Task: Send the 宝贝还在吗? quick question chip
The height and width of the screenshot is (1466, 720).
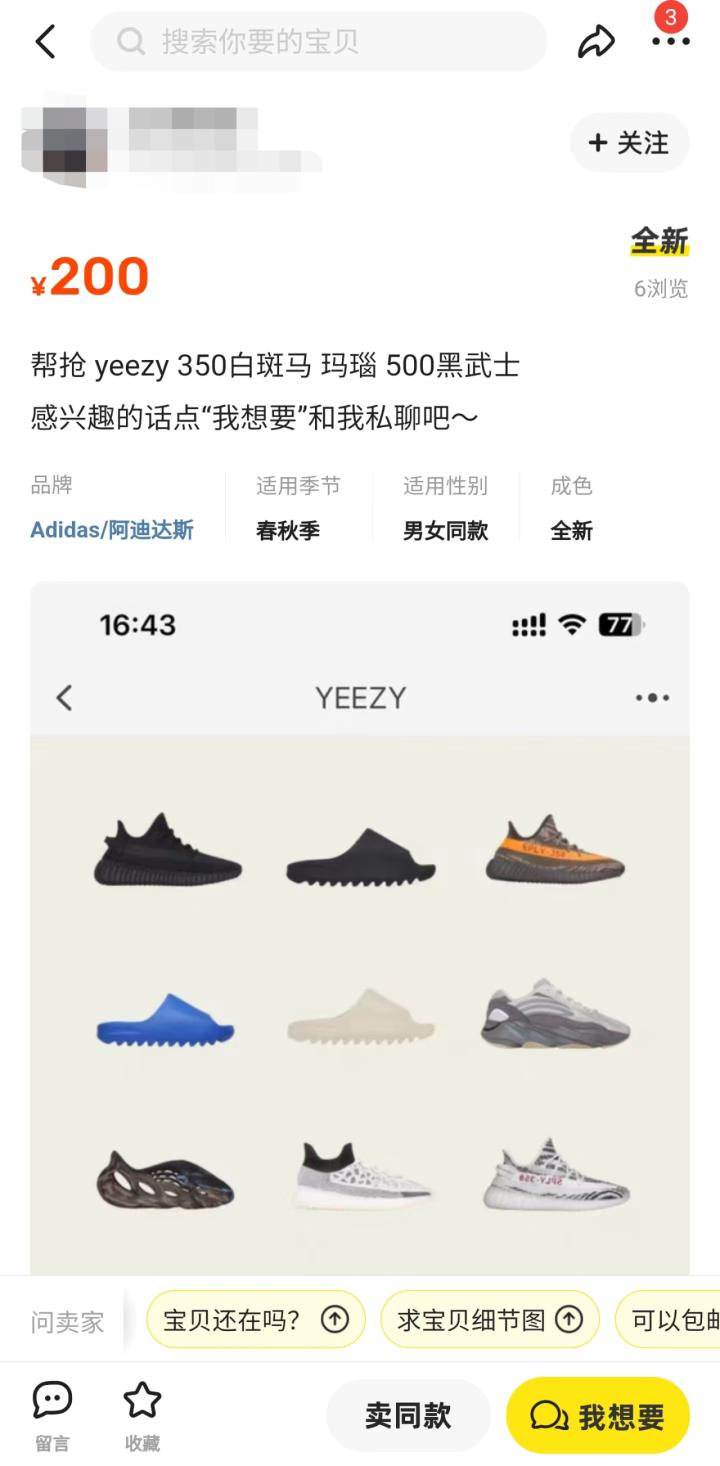Action: (255, 1319)
